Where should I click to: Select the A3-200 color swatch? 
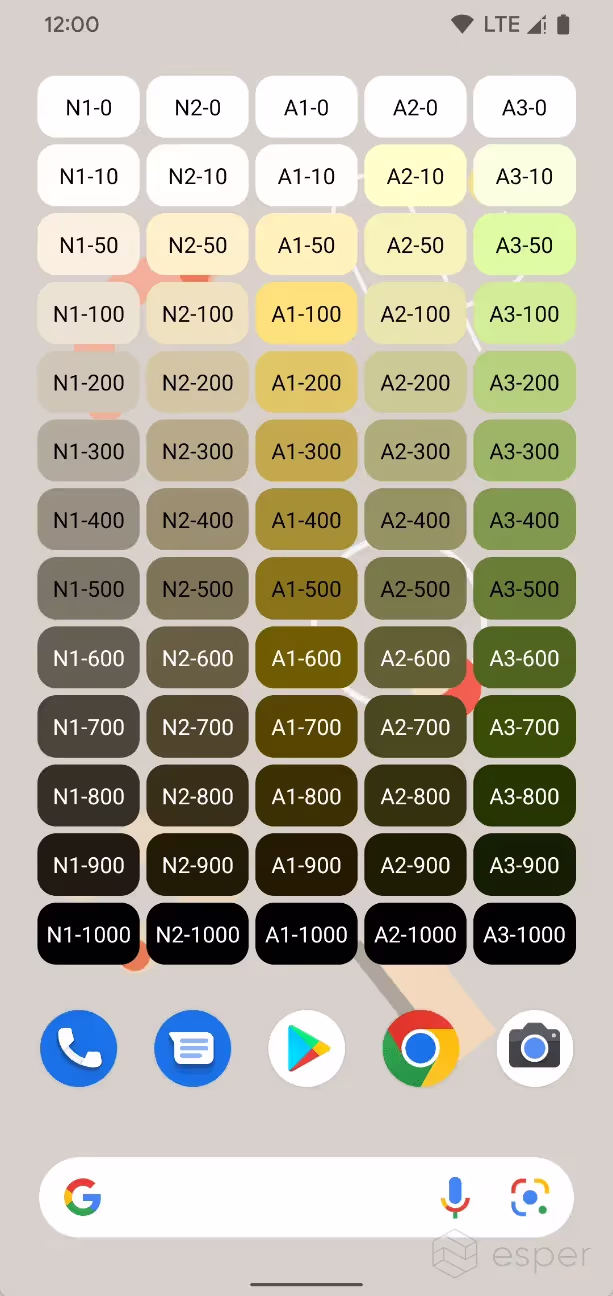(x=525, y=382)
